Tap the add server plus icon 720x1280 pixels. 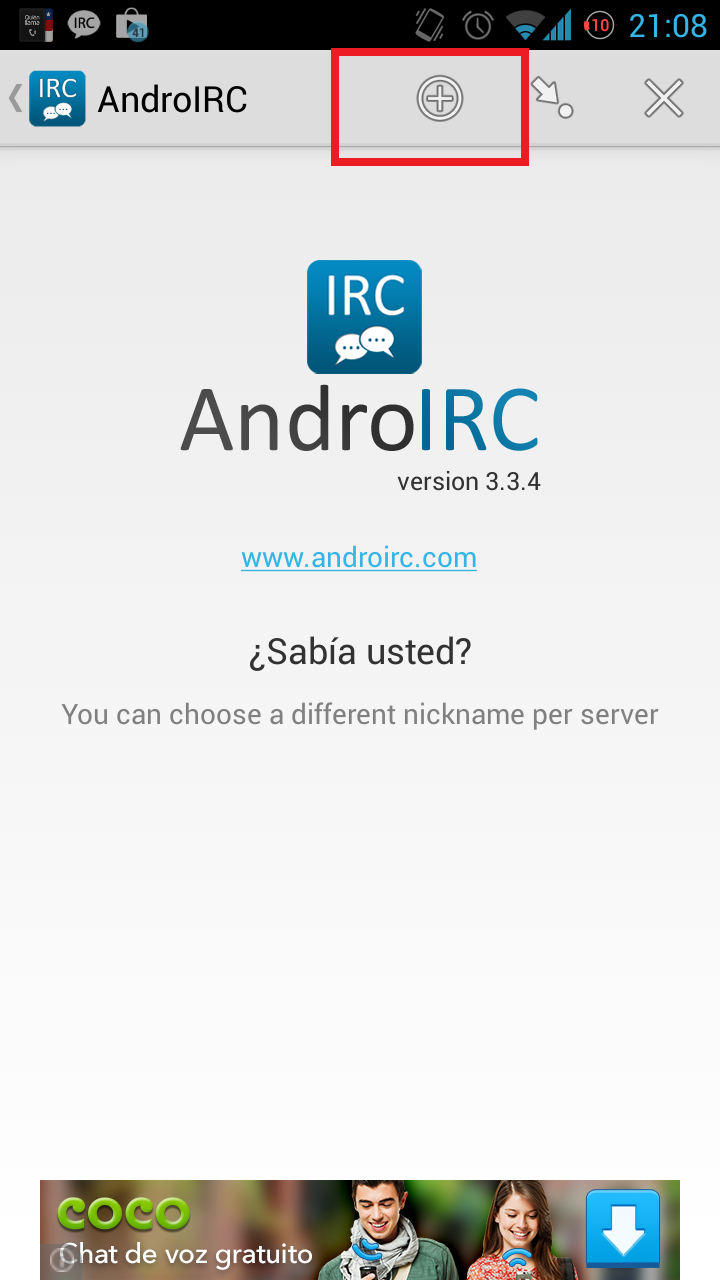pyautogui.click(x=440, y=98)
